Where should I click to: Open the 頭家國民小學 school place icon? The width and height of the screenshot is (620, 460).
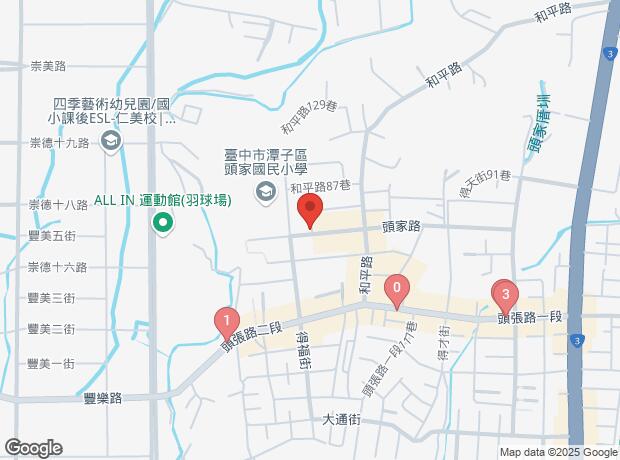[x=265, y=194]
